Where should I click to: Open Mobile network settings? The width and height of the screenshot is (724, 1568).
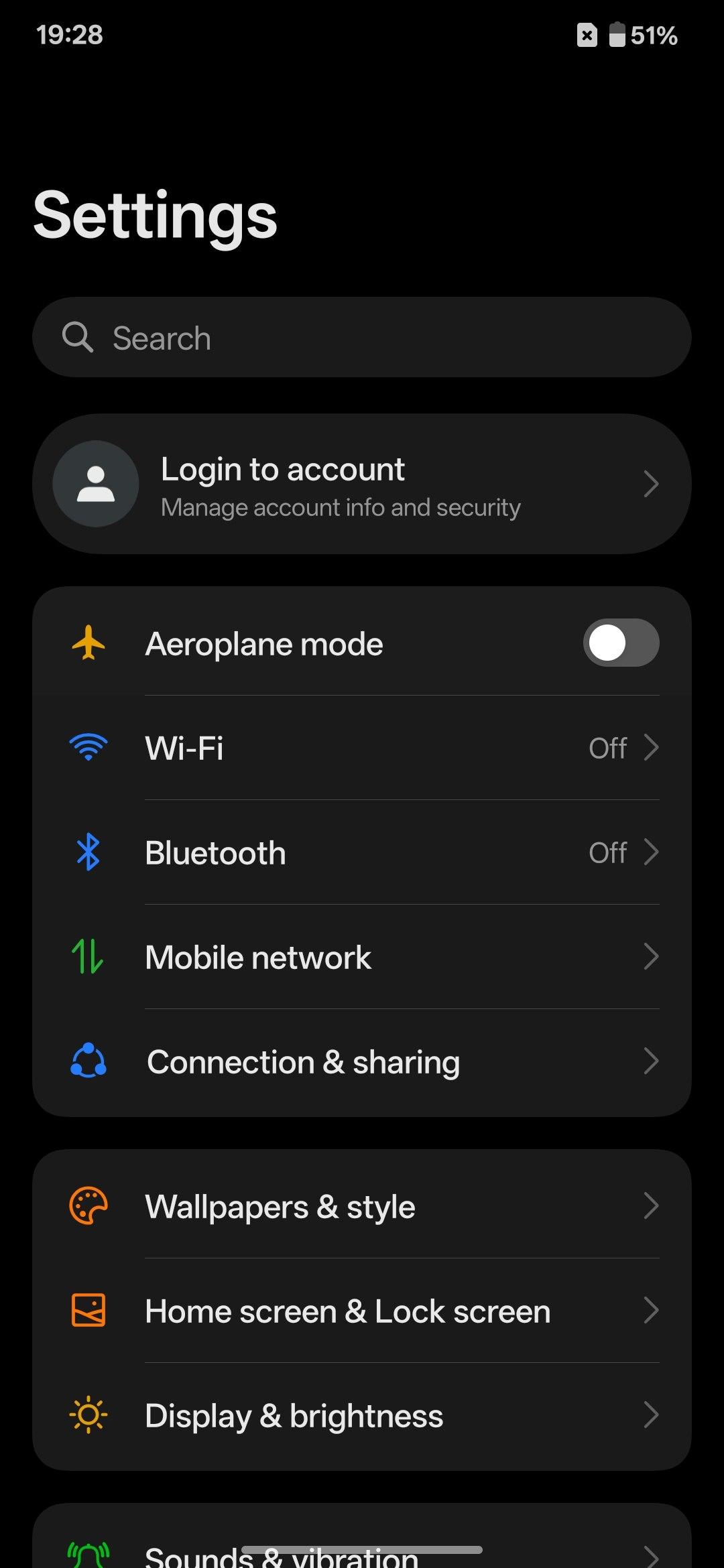tap(362, 957)
